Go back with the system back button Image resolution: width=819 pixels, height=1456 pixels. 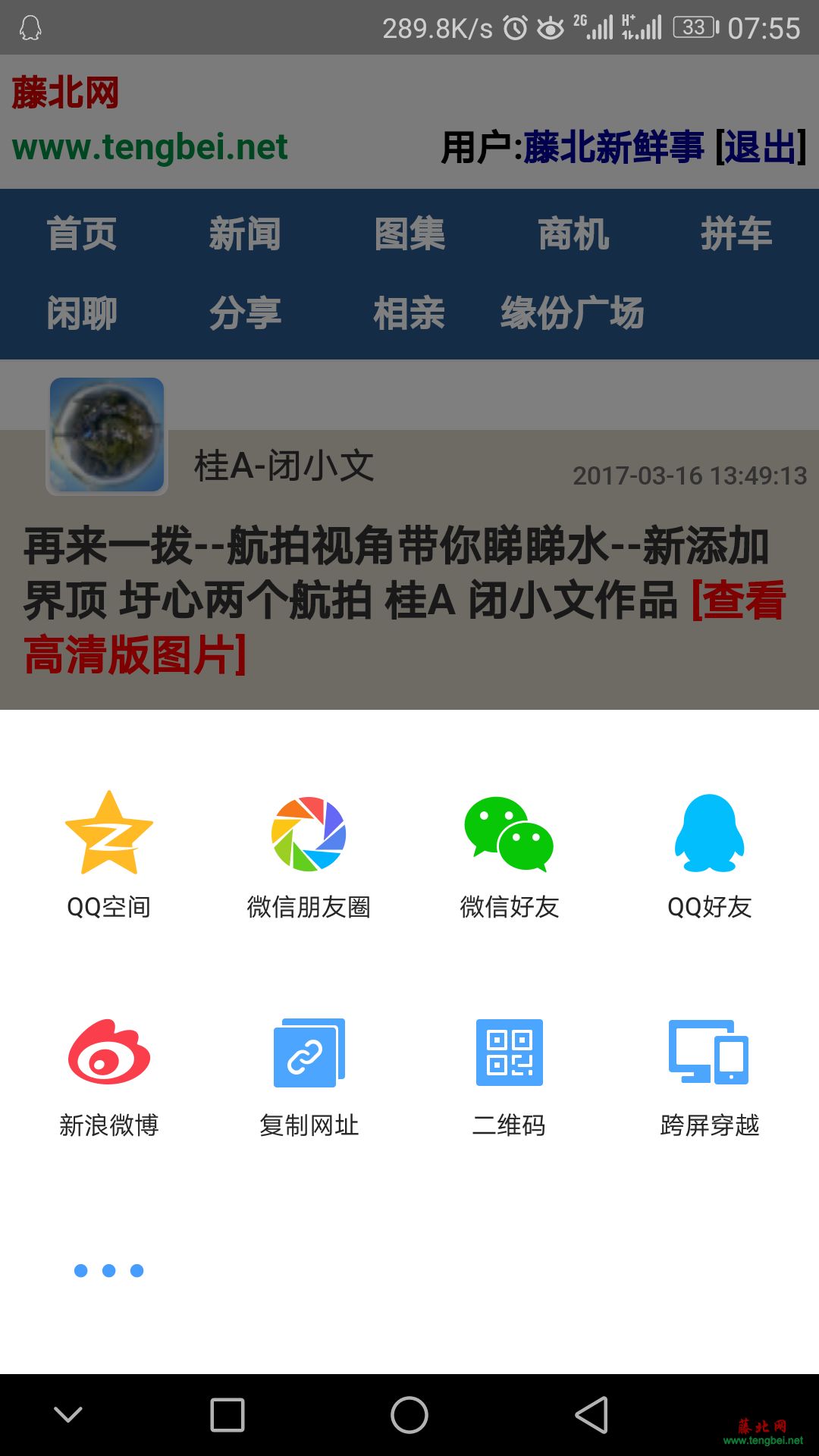pyautogui.click(x=591, y=1415)
